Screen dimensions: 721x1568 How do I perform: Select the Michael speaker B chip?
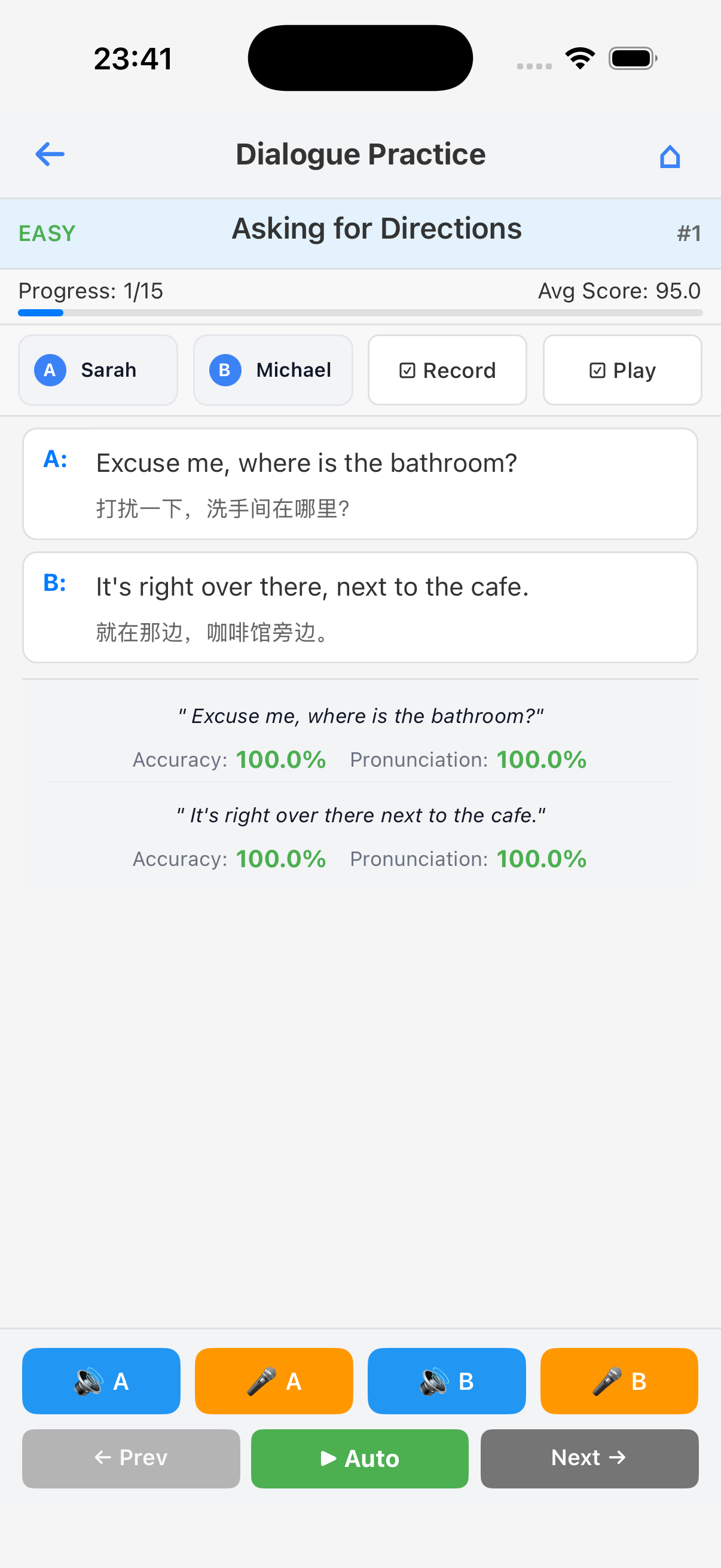[x=273, y=370]
